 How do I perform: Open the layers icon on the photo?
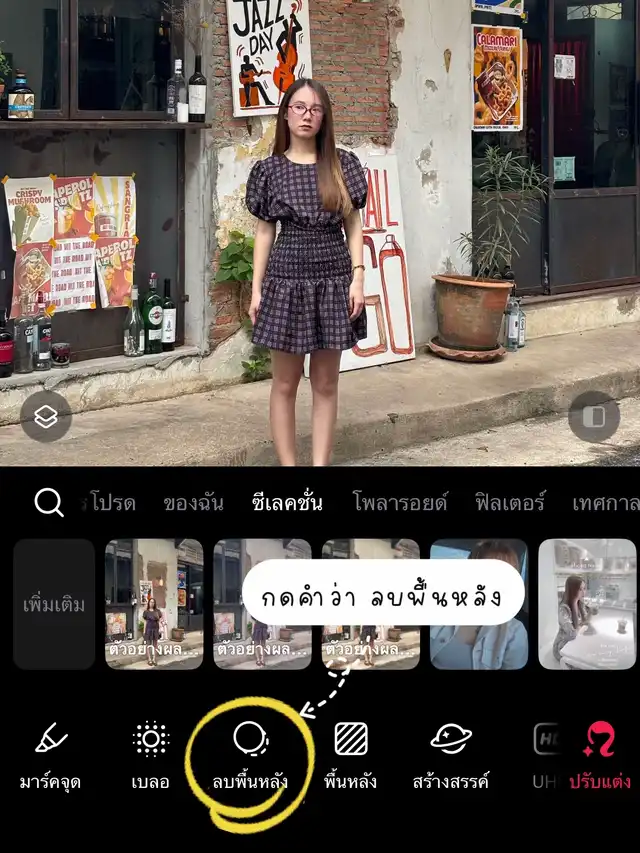(x=46, y=417)
